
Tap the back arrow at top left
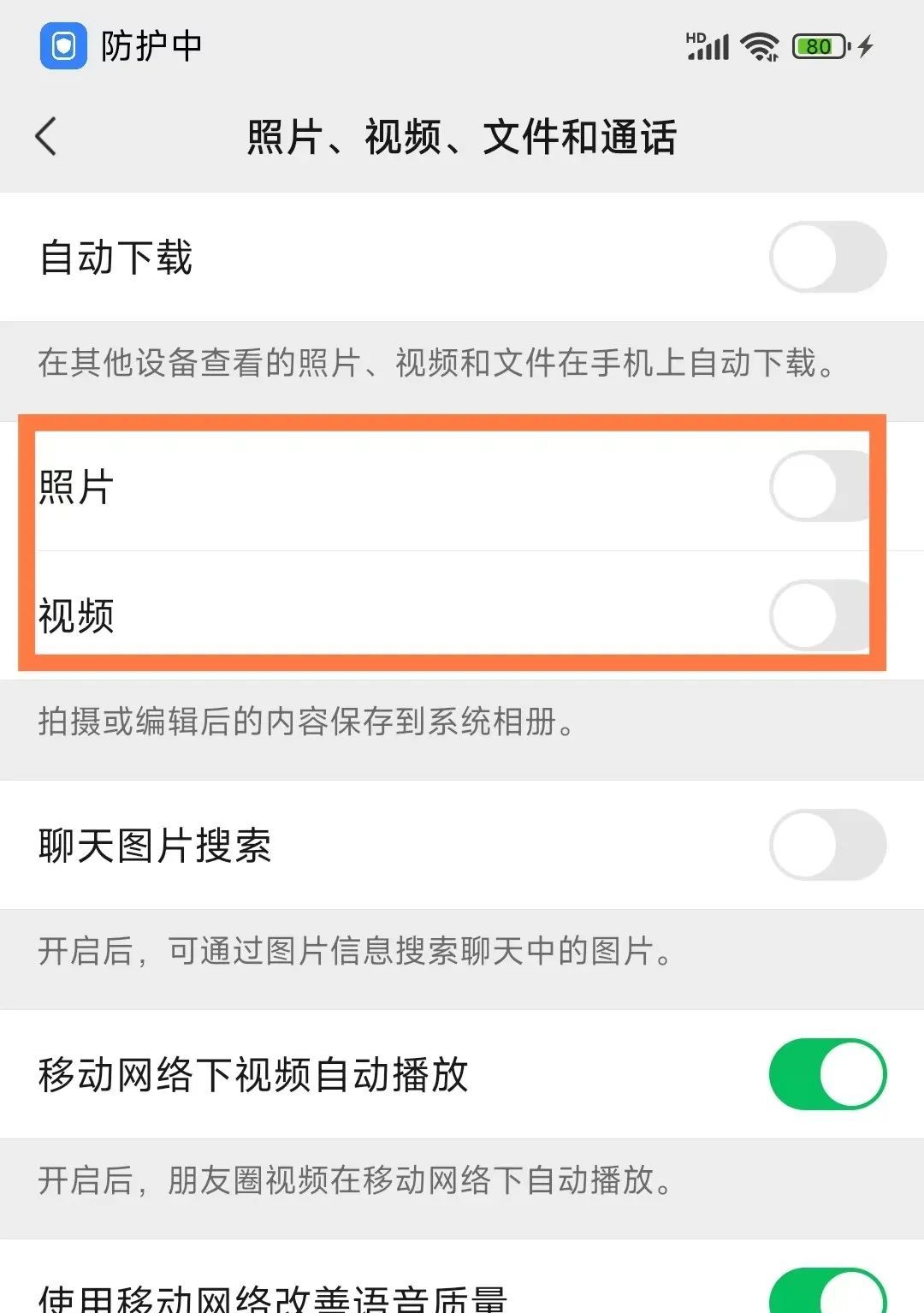click(47, 137)
